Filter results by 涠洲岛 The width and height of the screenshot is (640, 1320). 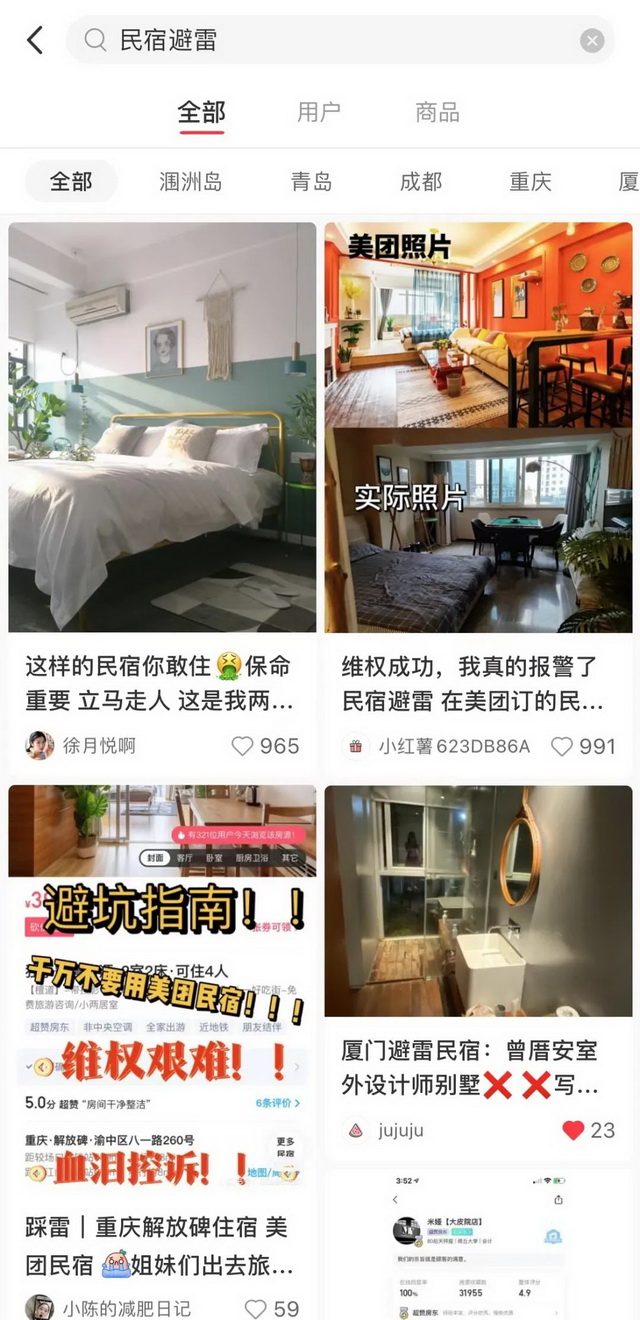[x=190, y=182]
